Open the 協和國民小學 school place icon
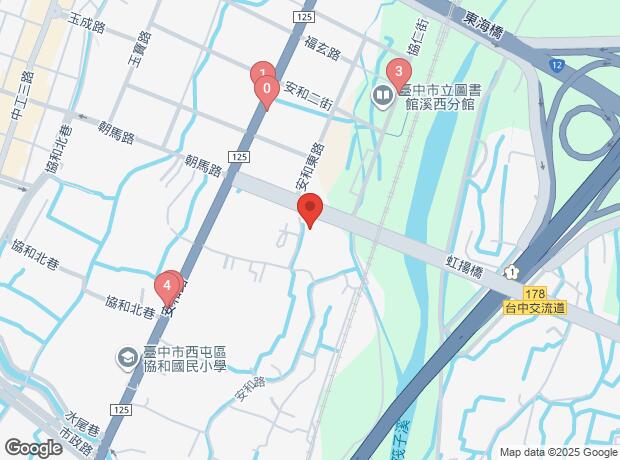 point(129,356)
